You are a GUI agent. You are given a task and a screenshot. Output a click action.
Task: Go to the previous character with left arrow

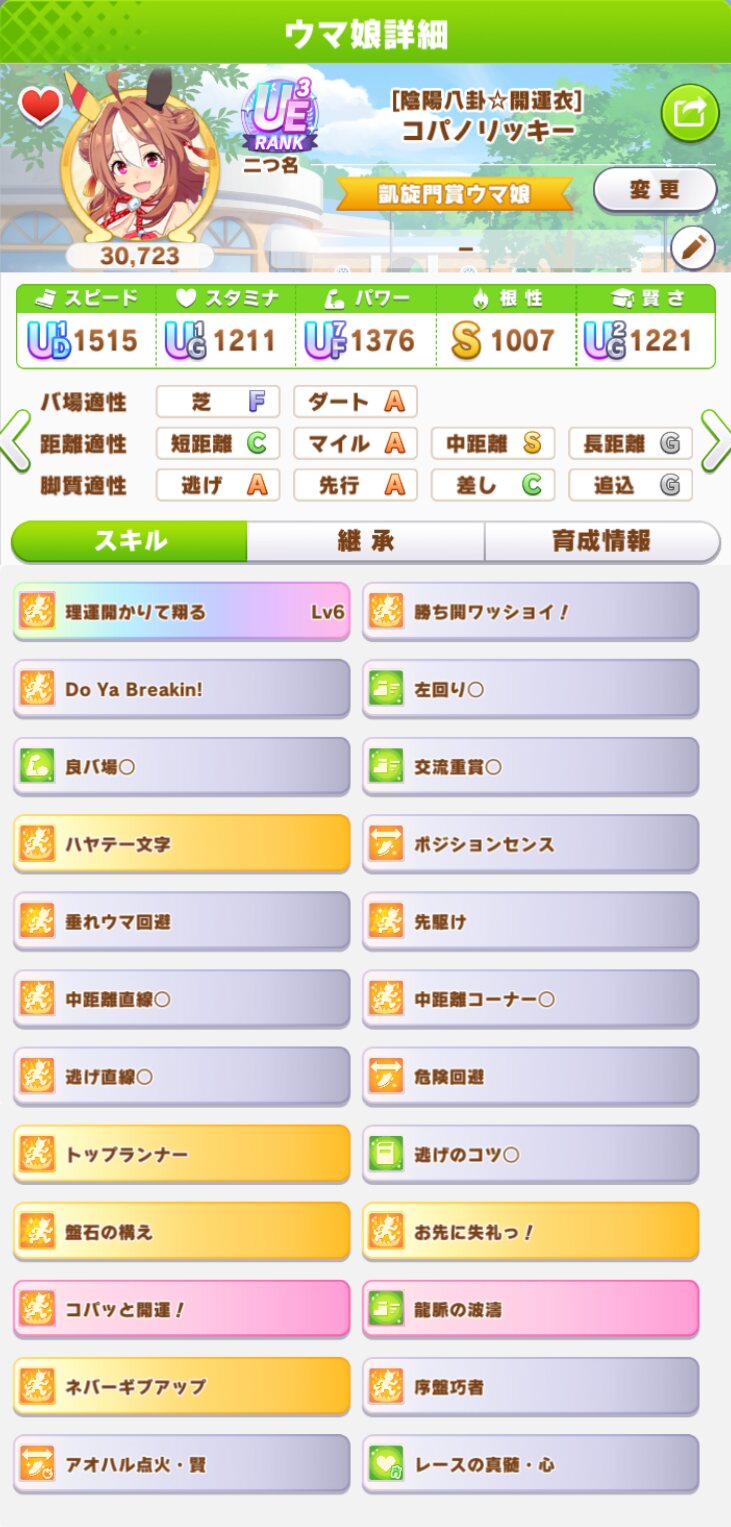click(15, 442)
